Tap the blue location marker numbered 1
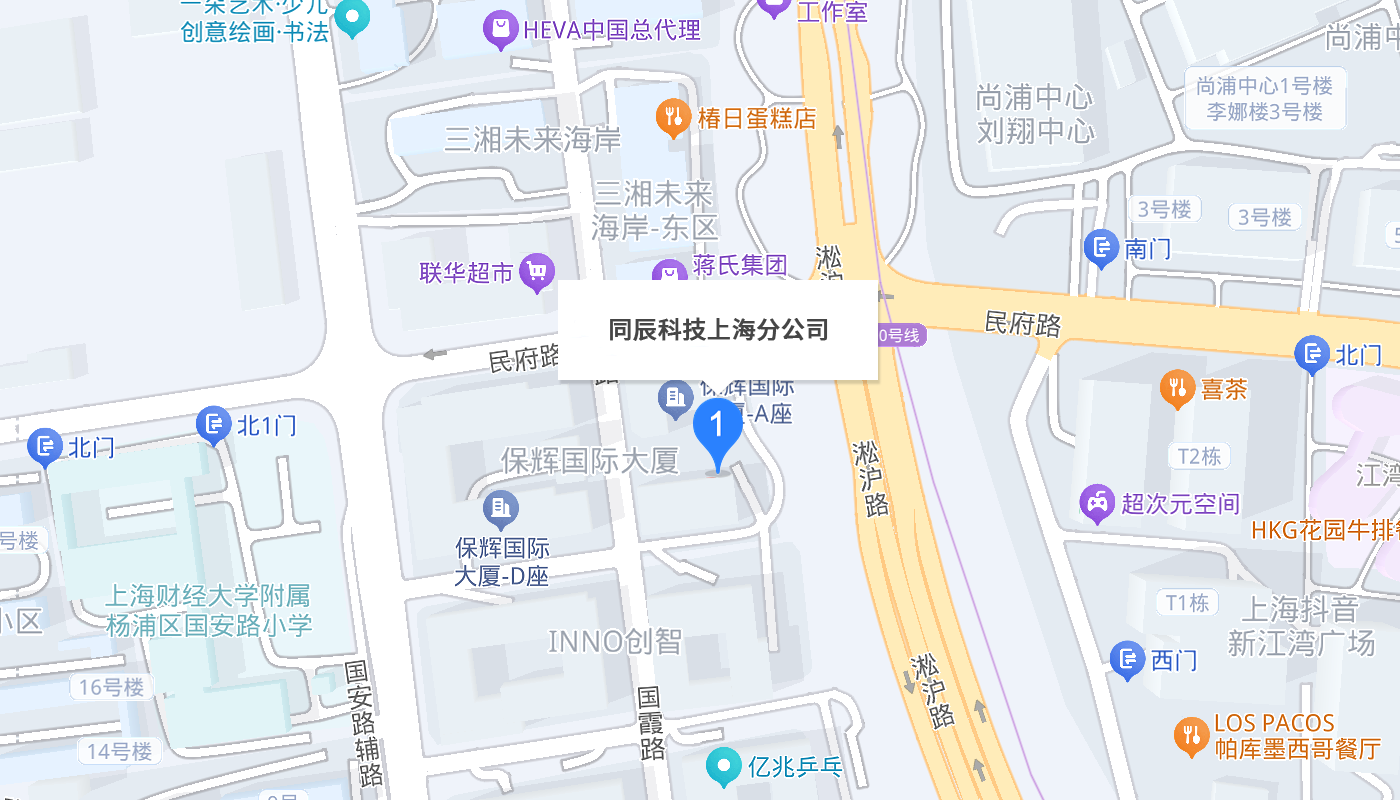Viewport: 1400px width, 800px height. pos(717,430)
